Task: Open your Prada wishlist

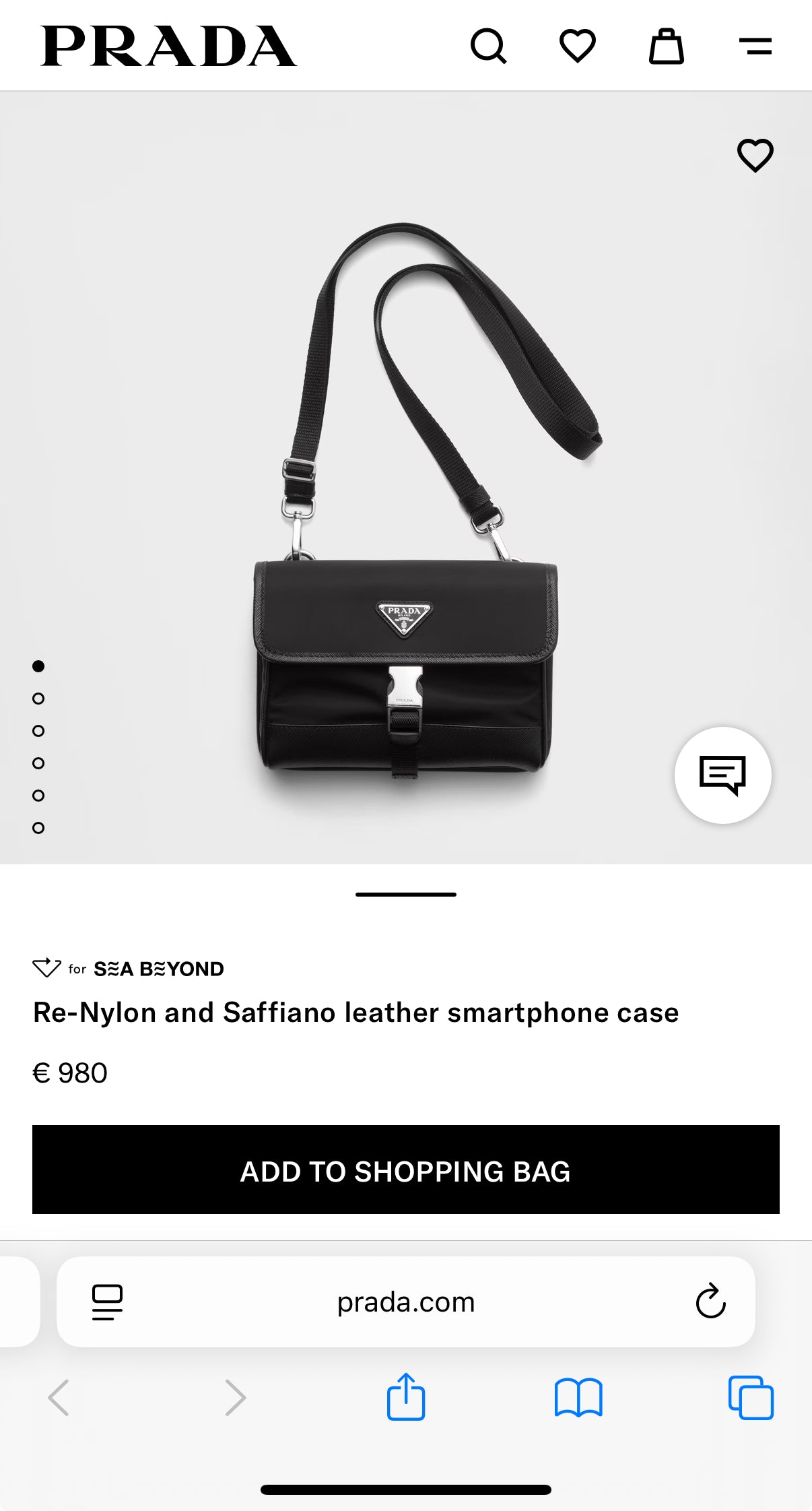Action: click(578, 46)
